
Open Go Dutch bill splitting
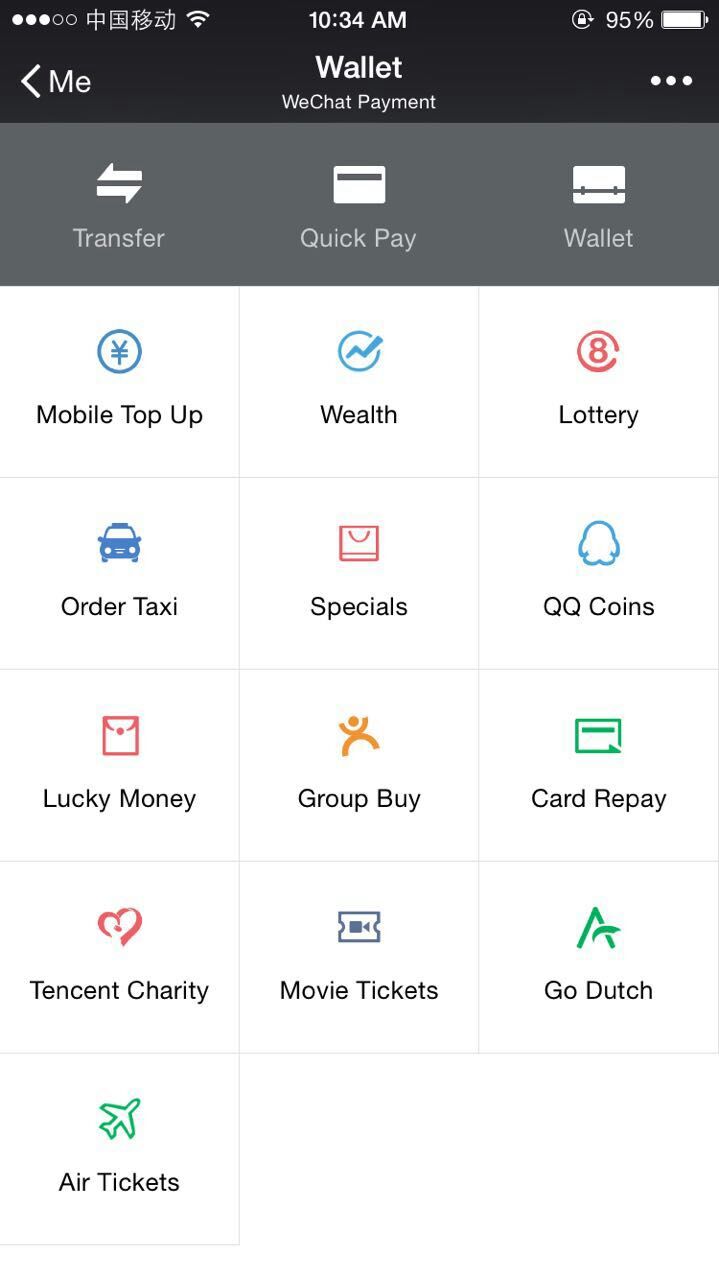[599, 958]
